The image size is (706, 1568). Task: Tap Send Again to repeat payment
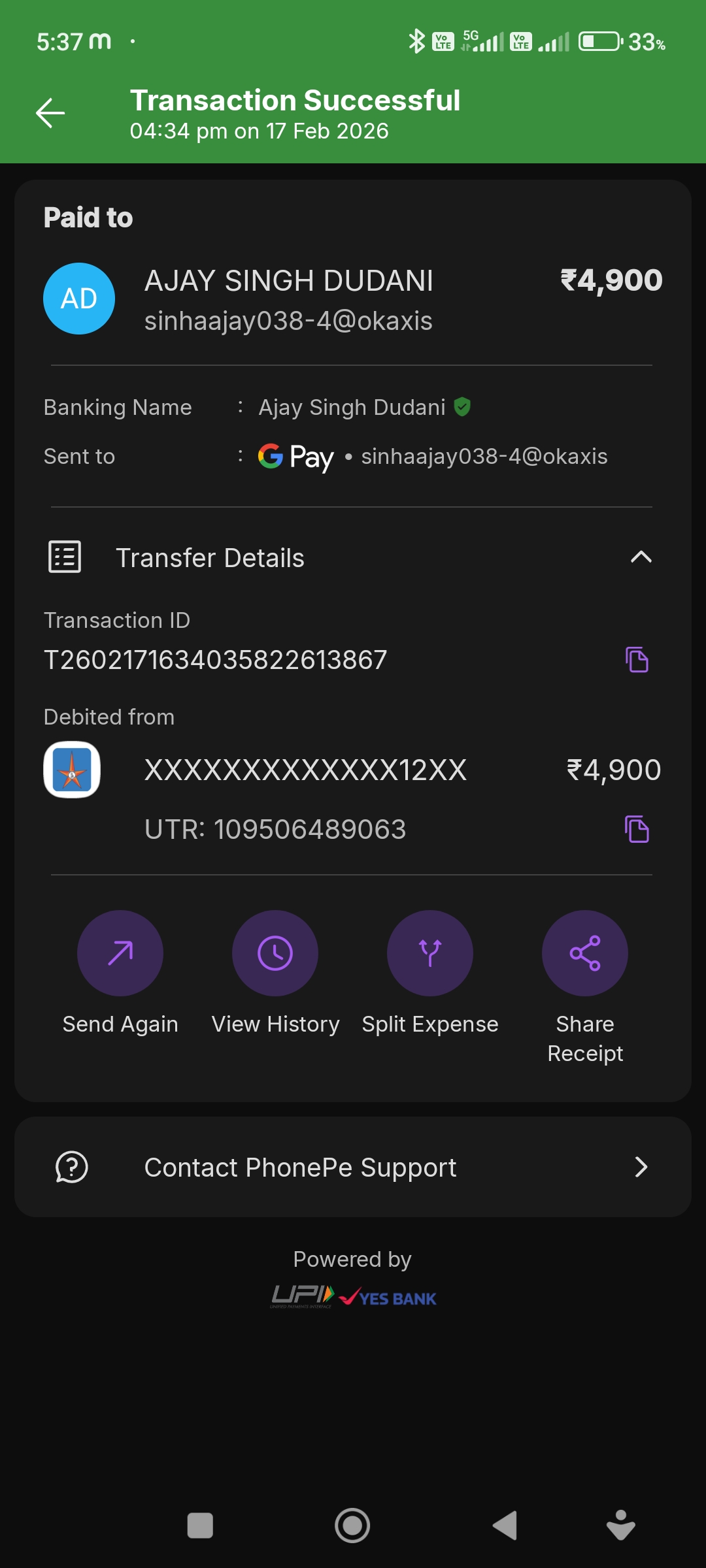click(120, 953)
